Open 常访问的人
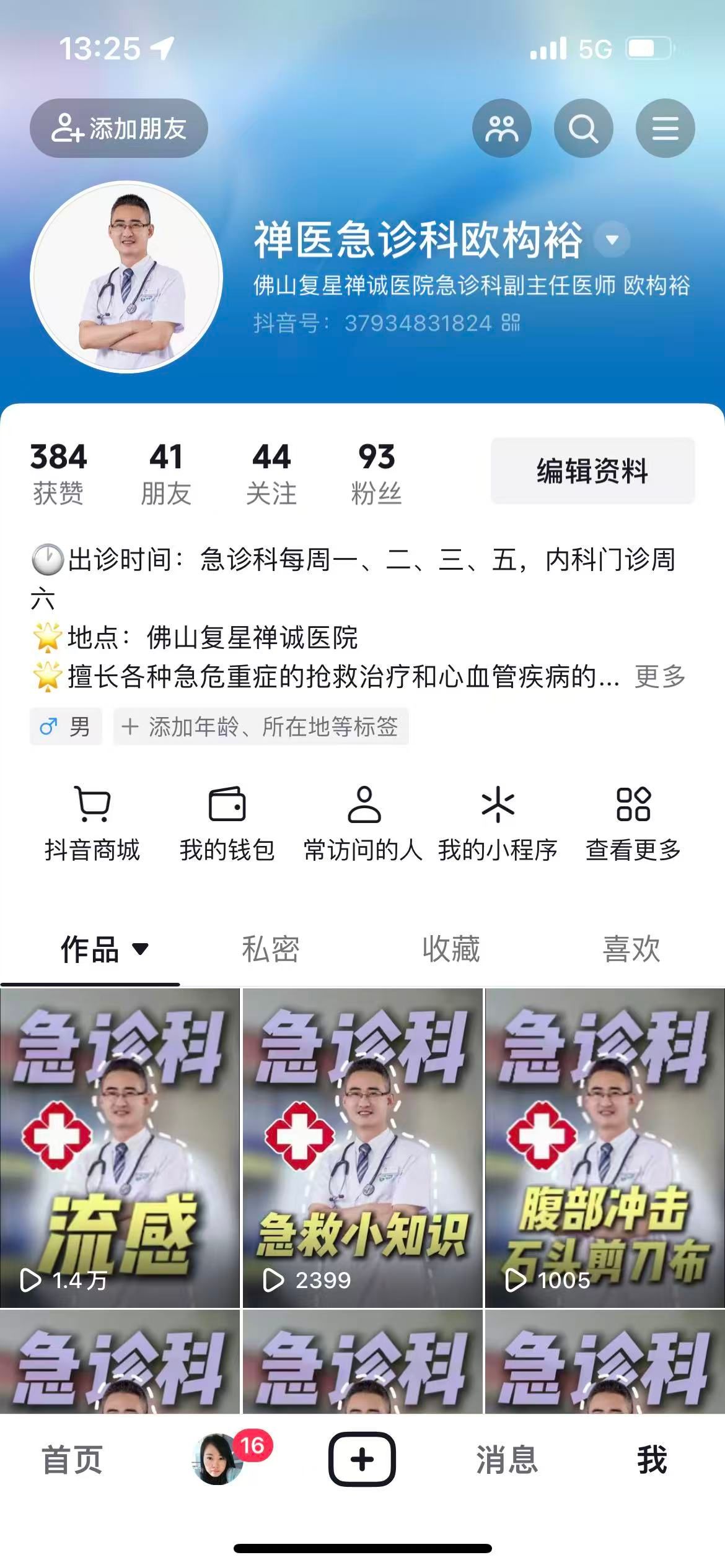Screen dimensions: 725x1568 coord(363,824)
